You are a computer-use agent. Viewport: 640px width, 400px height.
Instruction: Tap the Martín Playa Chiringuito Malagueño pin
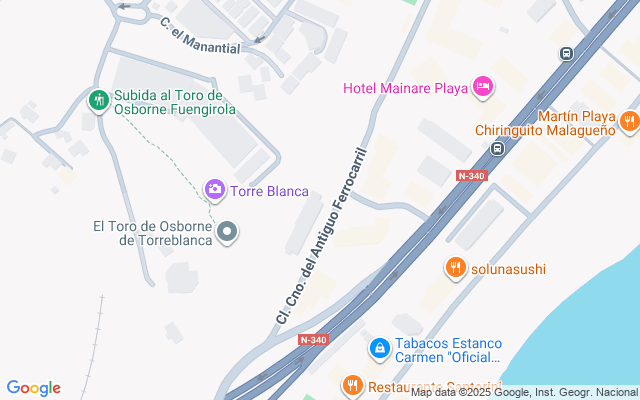pyautogui.click(x=629, y=122)
